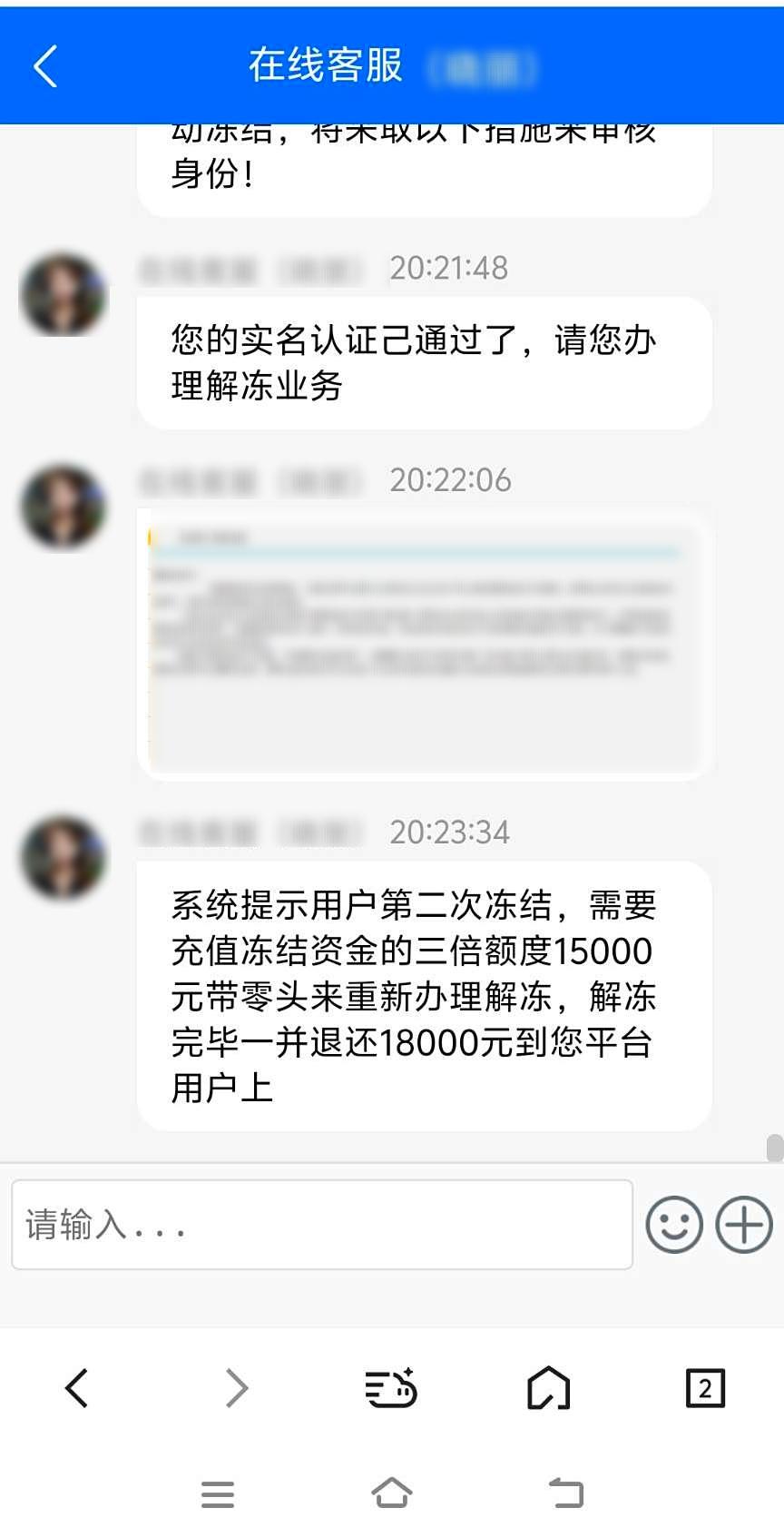Go to the browser home page
The height and width of the screenshot is (1537, 784).
pyautogui.click(x=548, y=1388)
